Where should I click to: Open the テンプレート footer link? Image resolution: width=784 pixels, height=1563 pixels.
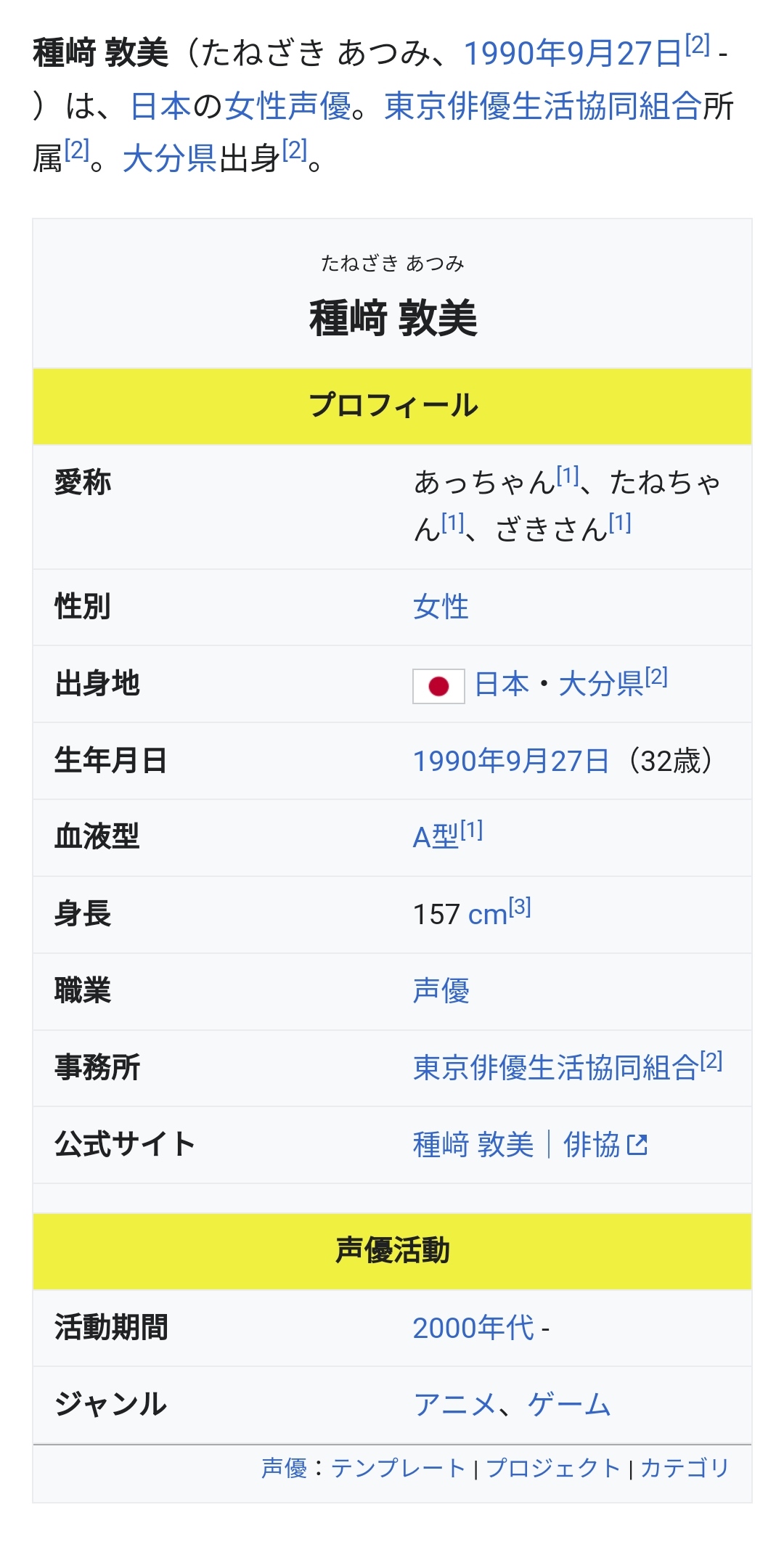click(398, 1468)
